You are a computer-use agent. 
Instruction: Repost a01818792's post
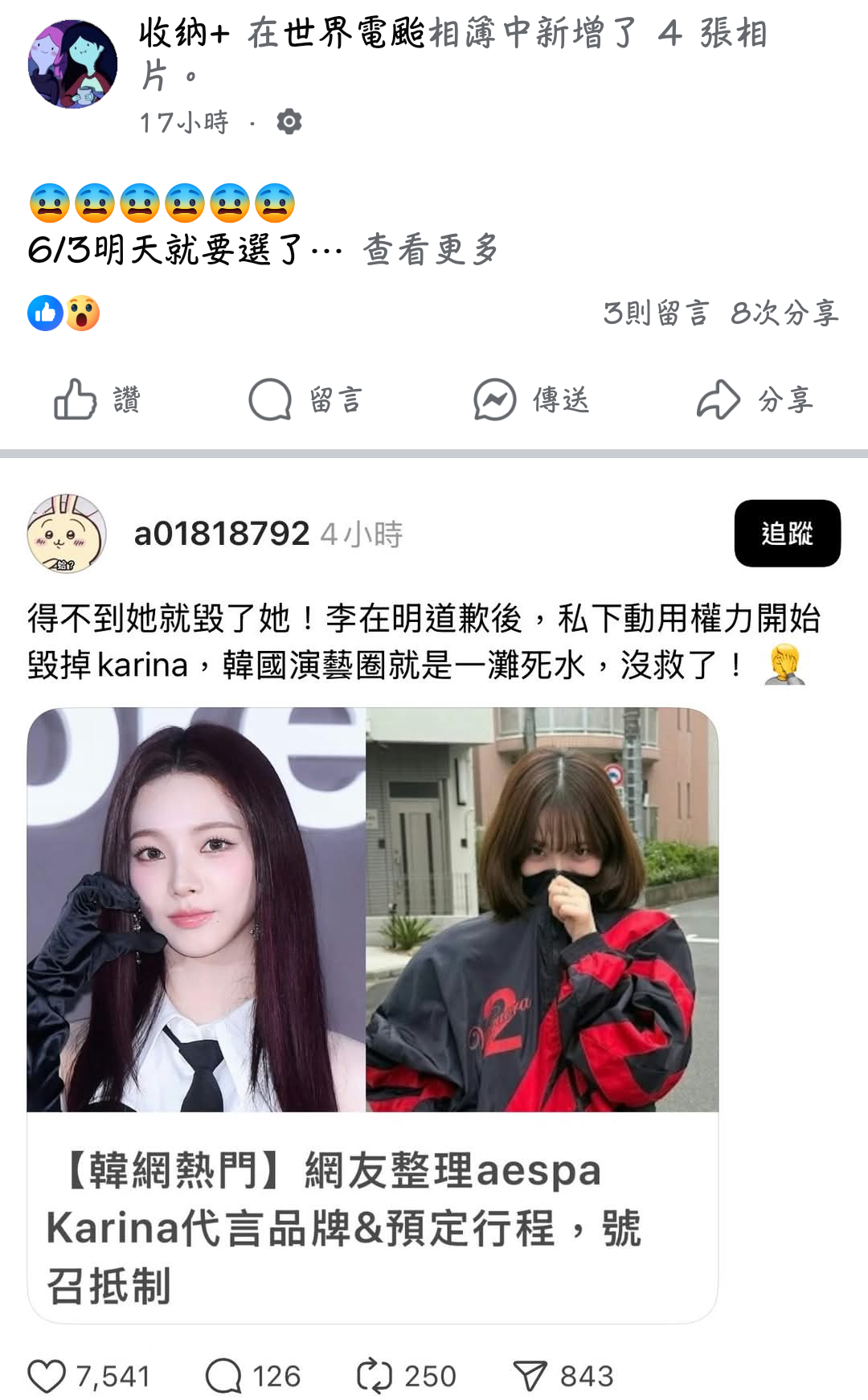click(375, 1376)
